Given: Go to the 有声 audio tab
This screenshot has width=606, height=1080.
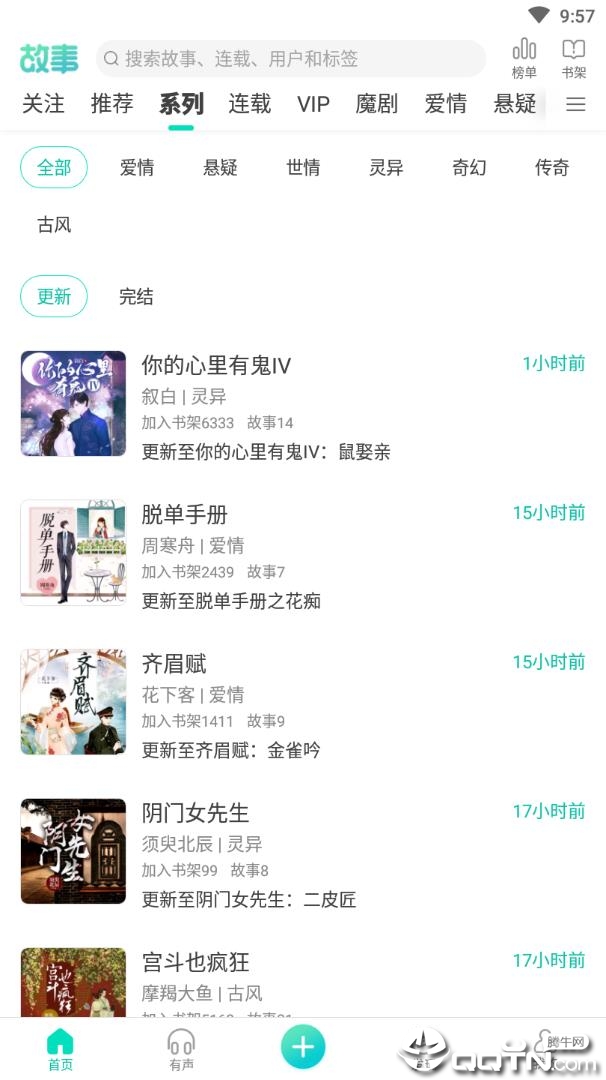Looking at the screenshot, I should 181,1049.
